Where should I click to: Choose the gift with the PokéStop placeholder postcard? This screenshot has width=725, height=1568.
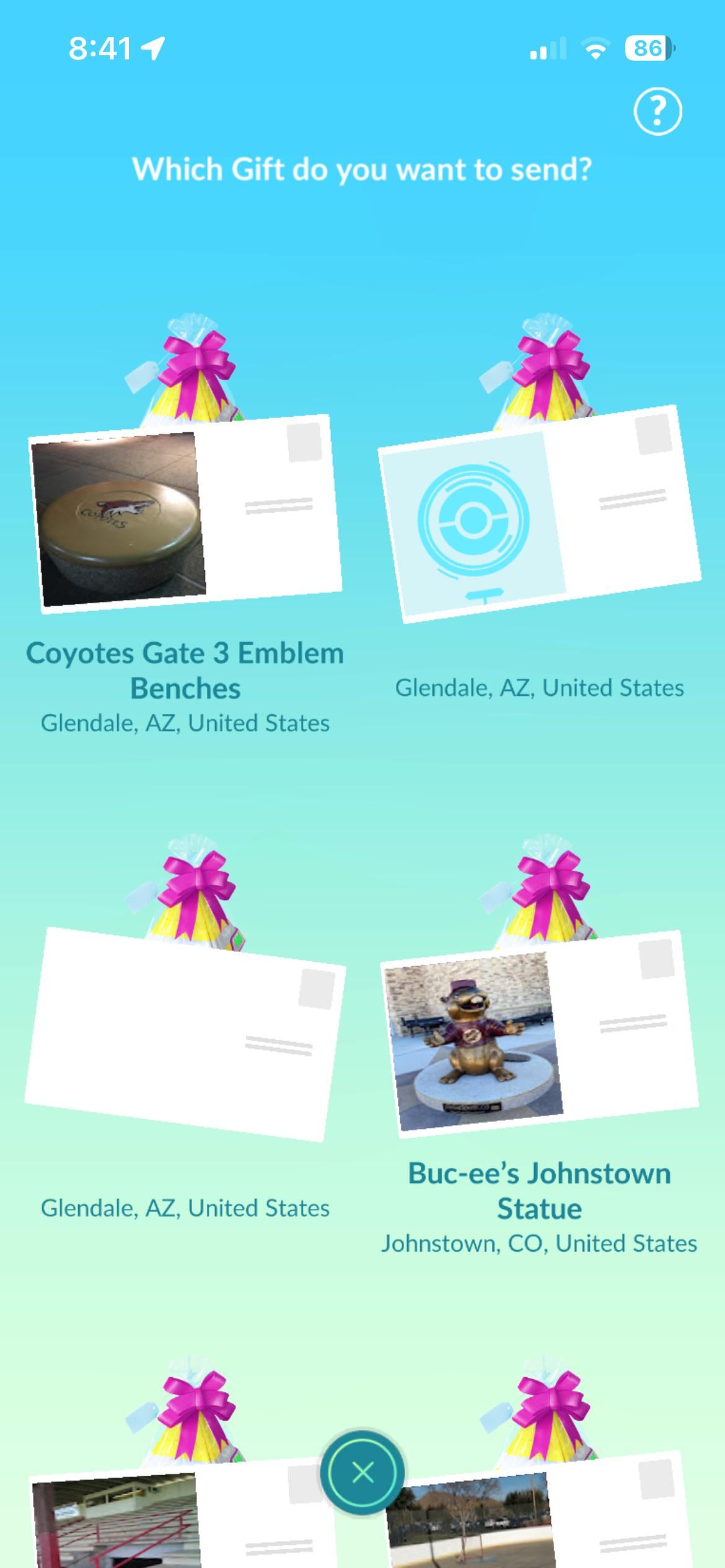point(539,514)
